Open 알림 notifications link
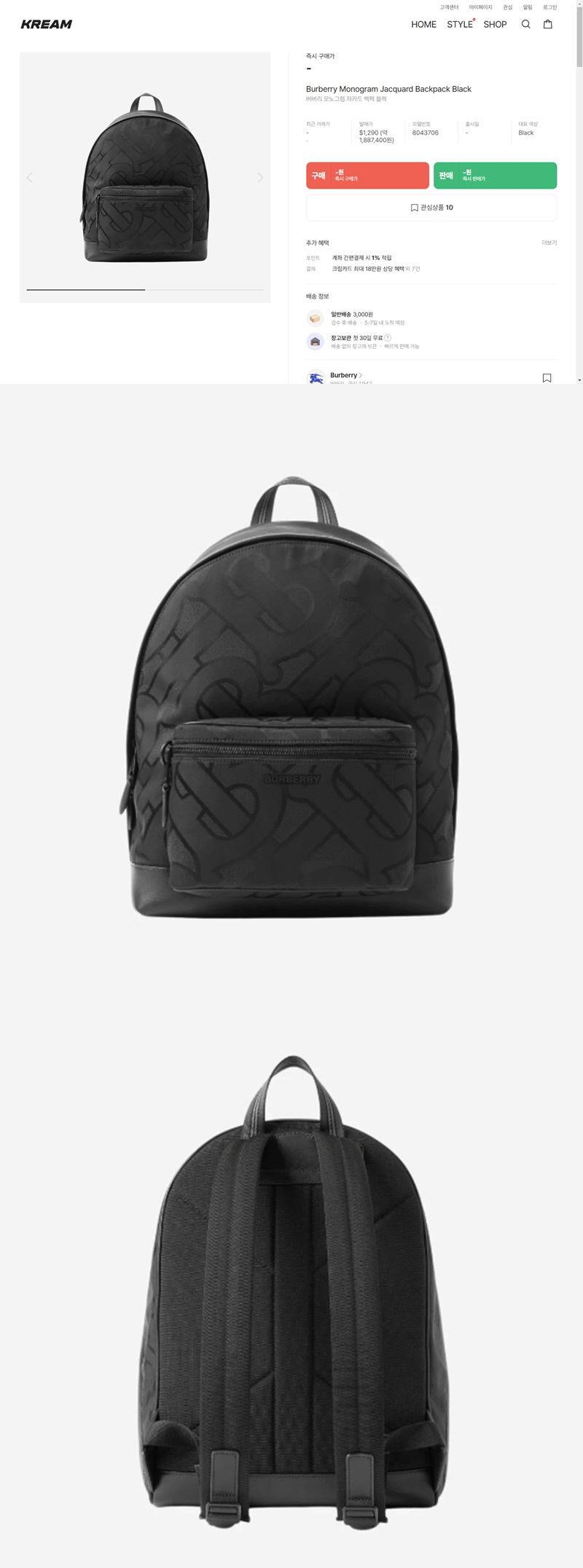This screenshot has height=1568, width=583. pos(528,7)
